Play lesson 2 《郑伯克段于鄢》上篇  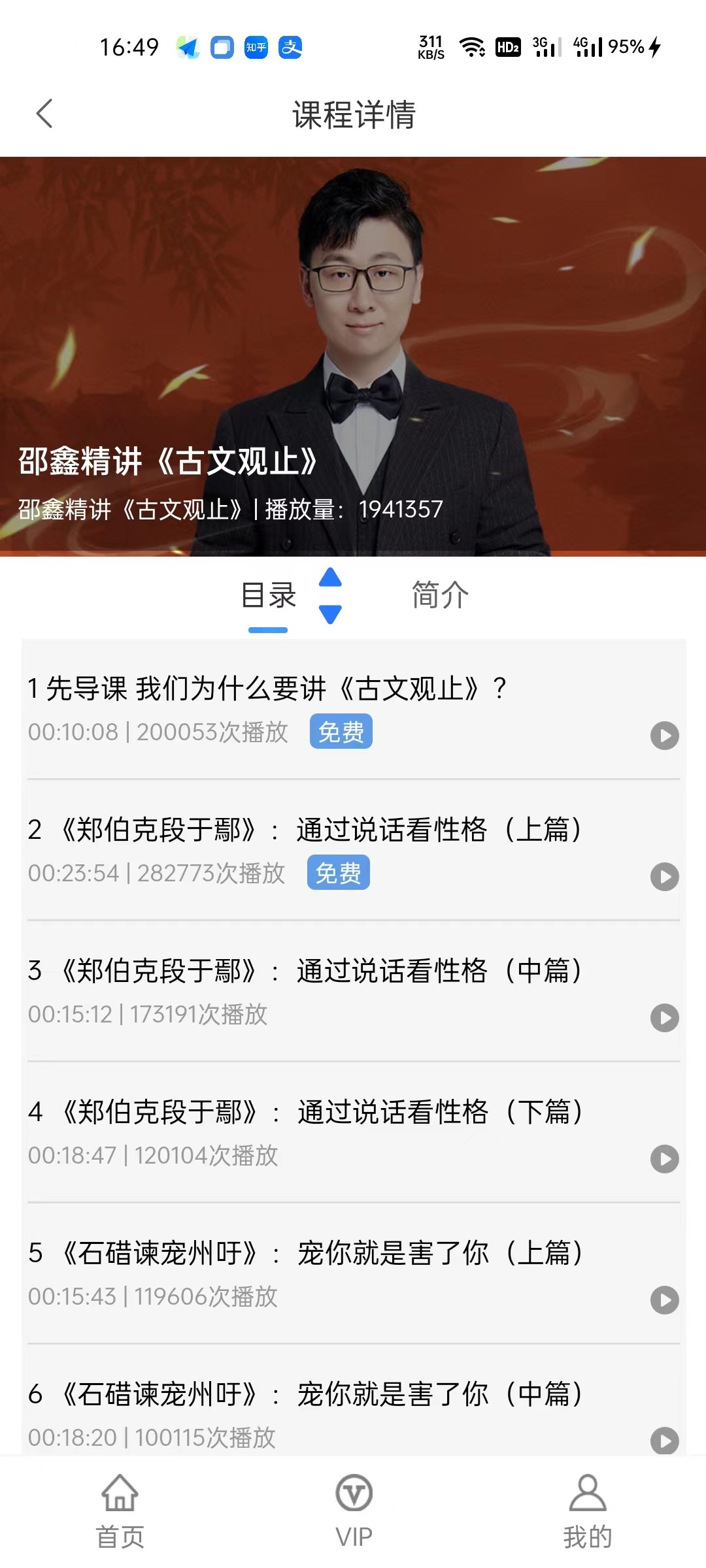(665, 875)
